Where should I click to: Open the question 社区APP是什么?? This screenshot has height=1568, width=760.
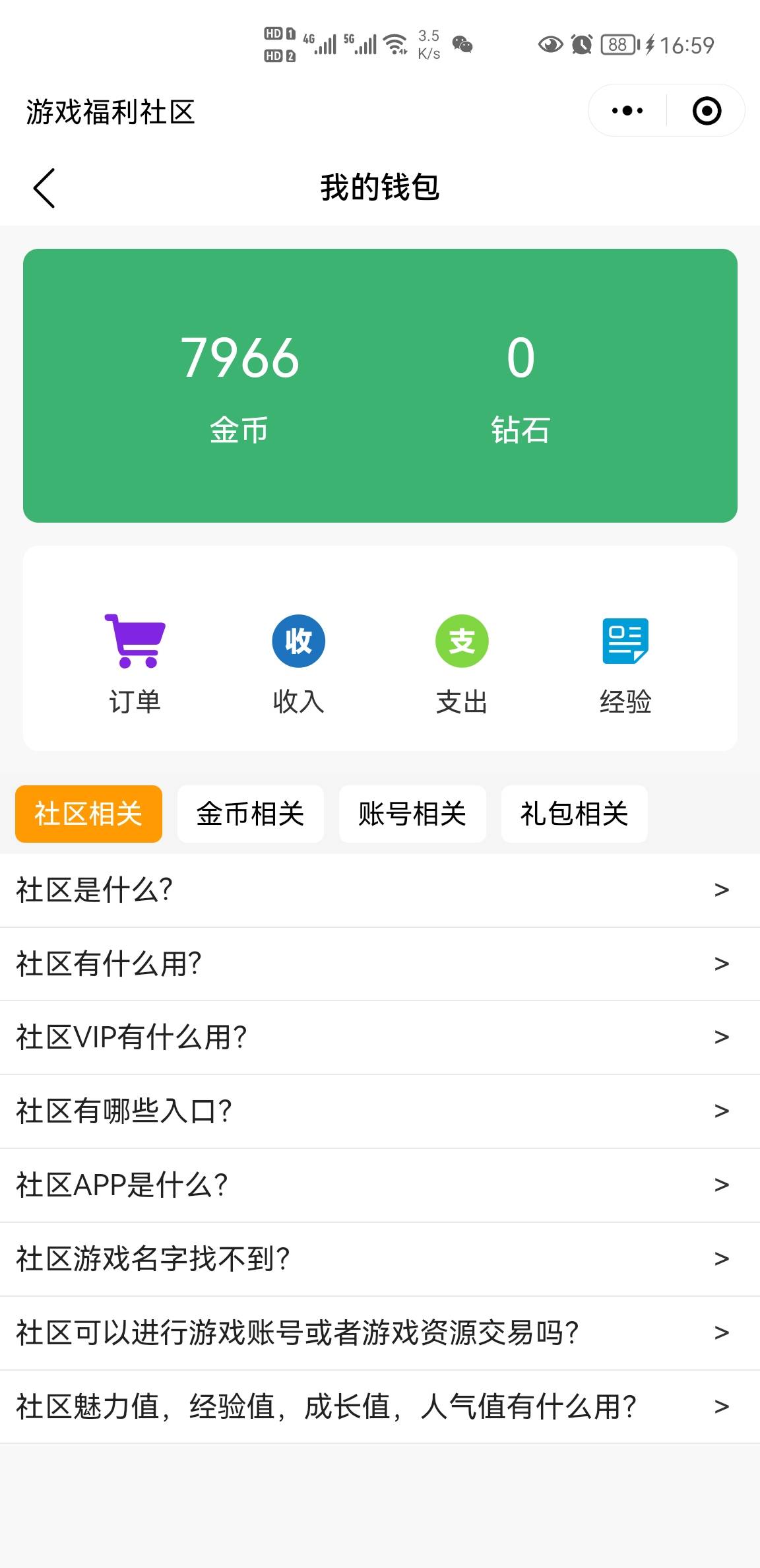tap(380, 1185)
